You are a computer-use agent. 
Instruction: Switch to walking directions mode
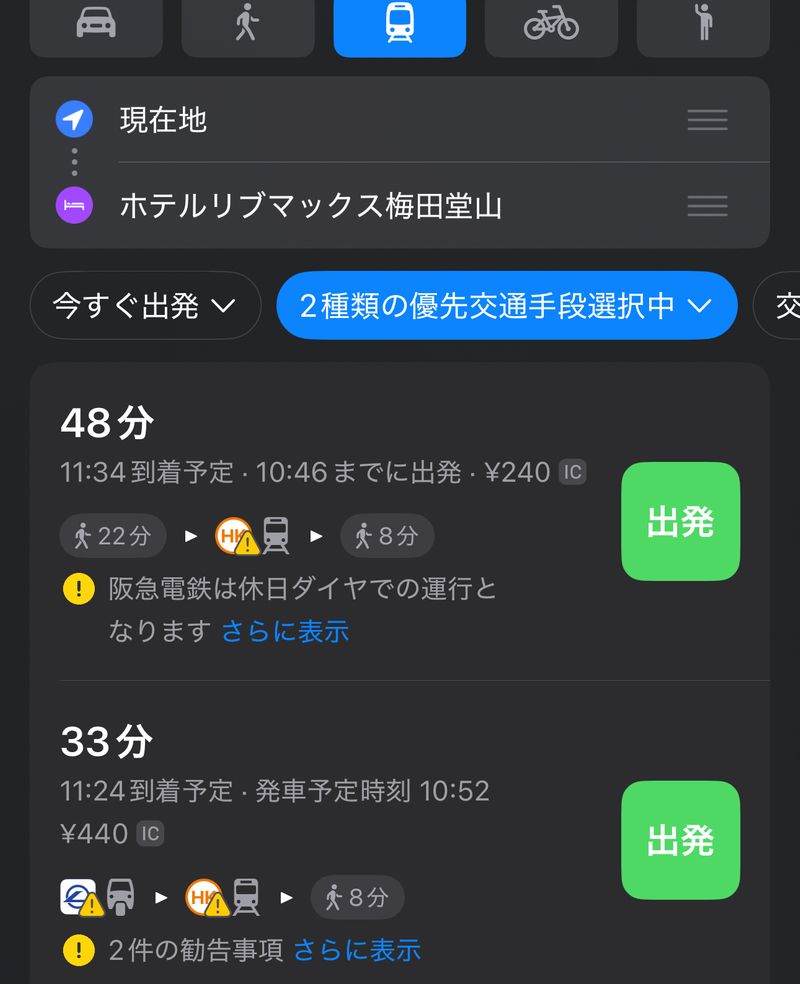(247, 24)
